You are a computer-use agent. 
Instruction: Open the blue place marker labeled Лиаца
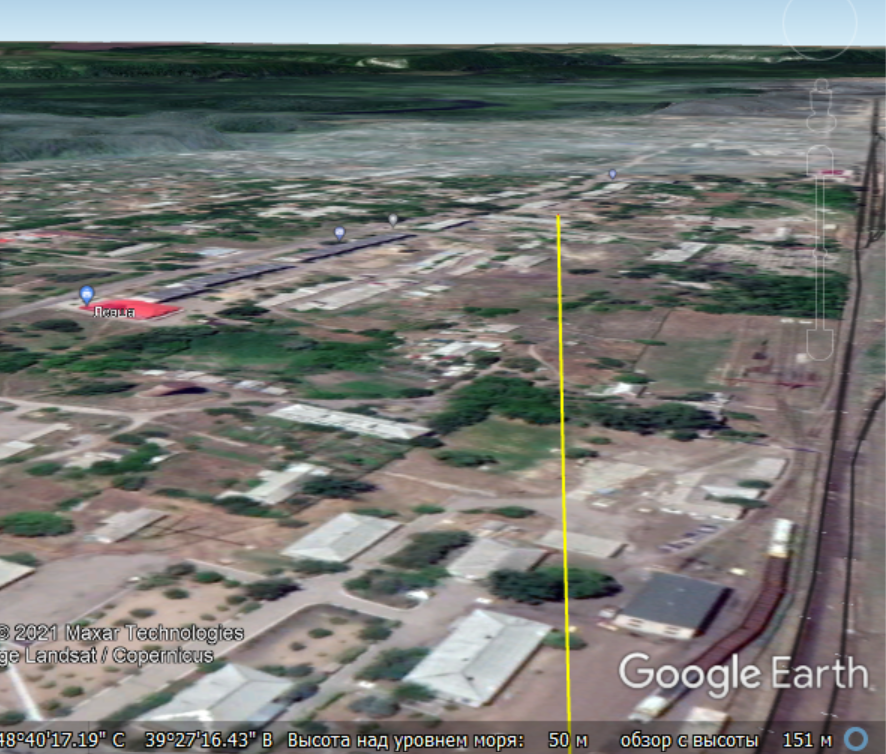point(86,294)
